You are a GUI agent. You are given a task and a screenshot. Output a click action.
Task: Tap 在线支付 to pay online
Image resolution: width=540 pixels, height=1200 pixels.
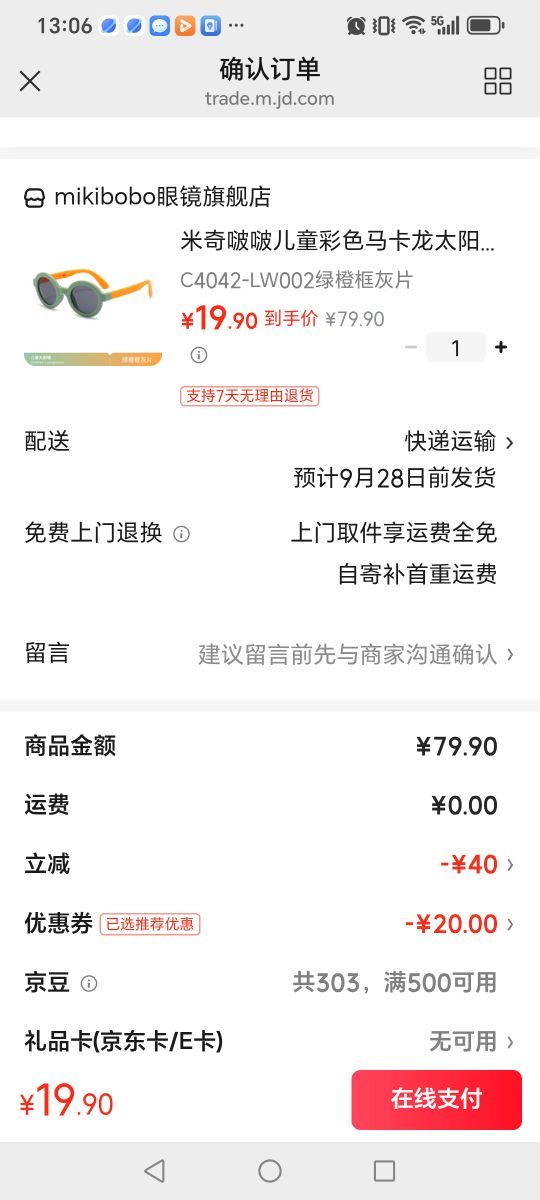tap(436, 1100)
